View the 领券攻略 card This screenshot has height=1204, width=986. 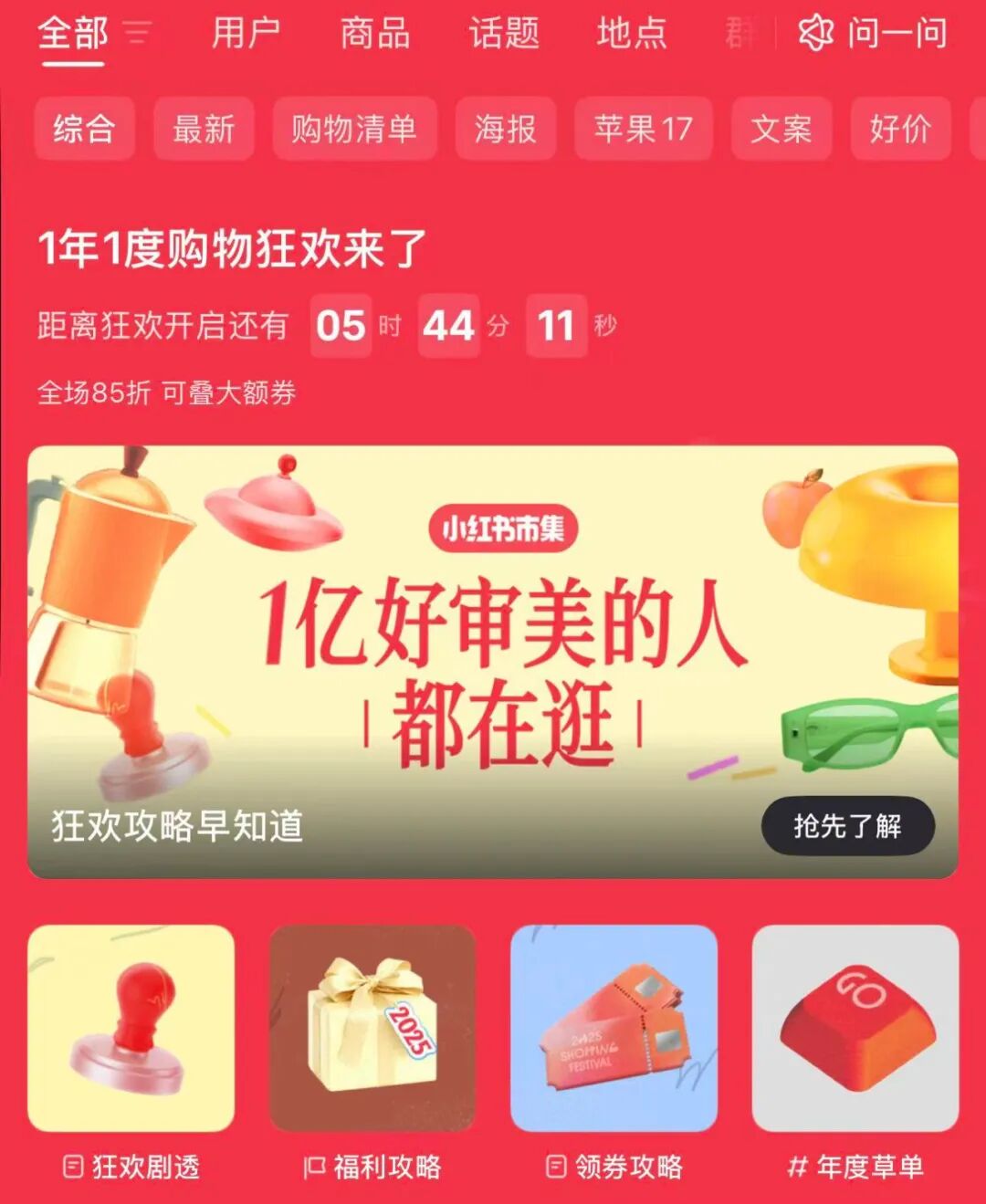tap(614, 1029)
